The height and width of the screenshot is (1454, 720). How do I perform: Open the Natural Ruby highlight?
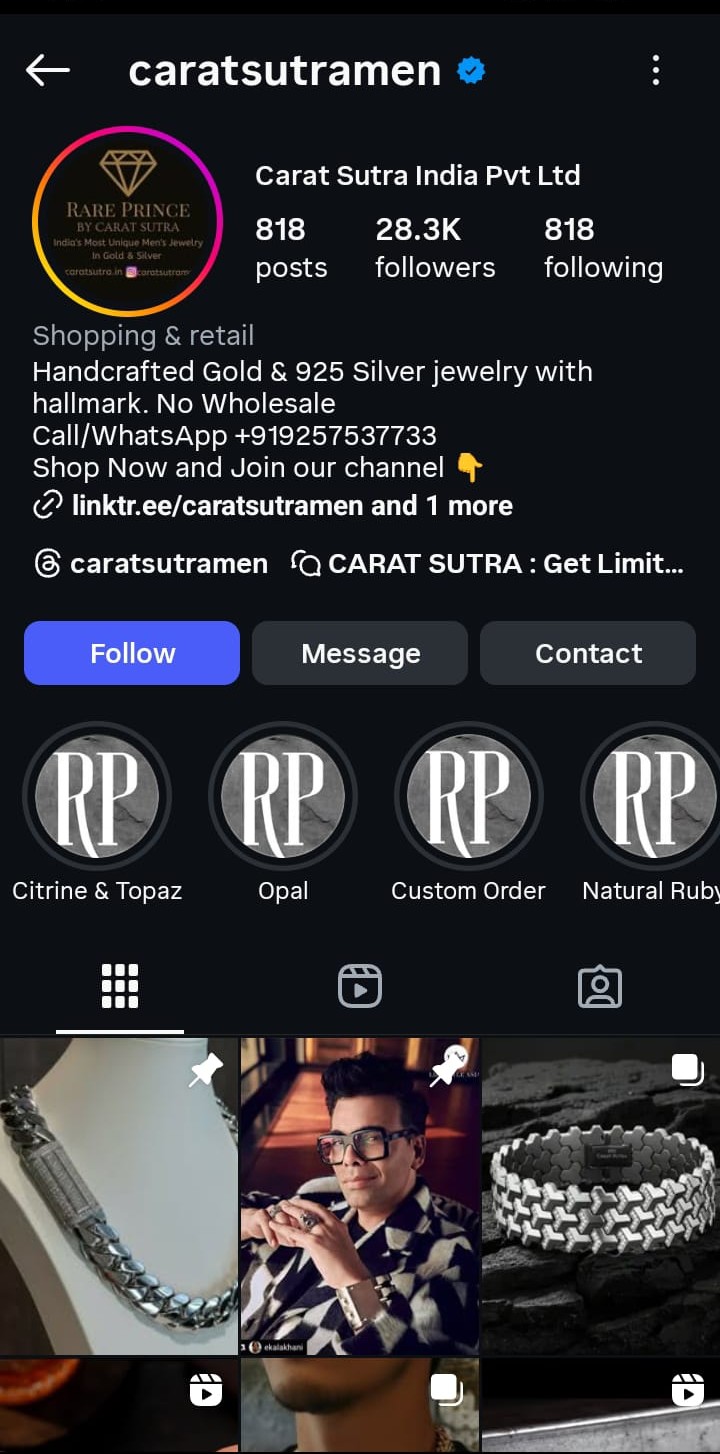652,797
